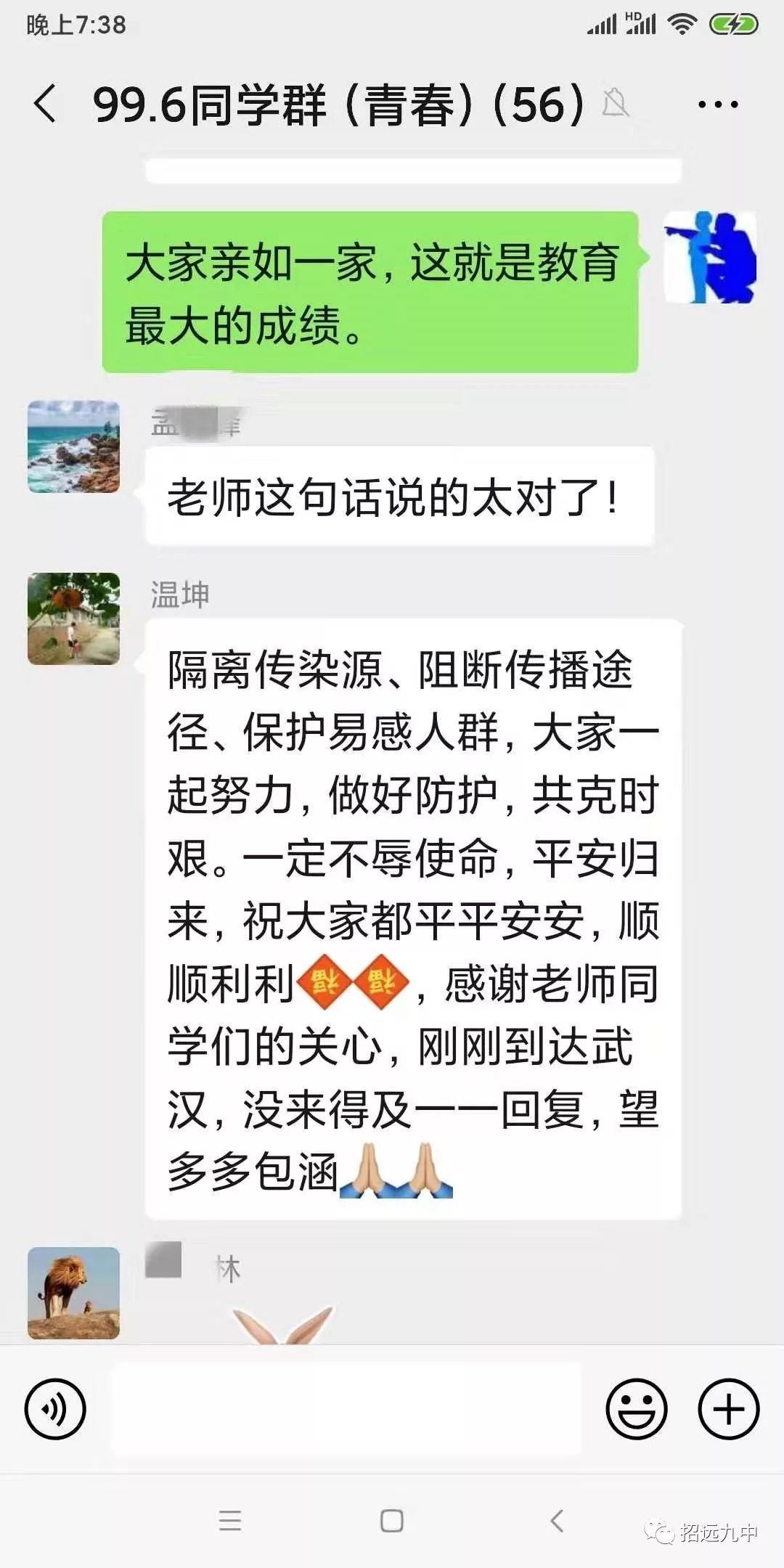Open my own blue avatar profile

pos(710,257)
